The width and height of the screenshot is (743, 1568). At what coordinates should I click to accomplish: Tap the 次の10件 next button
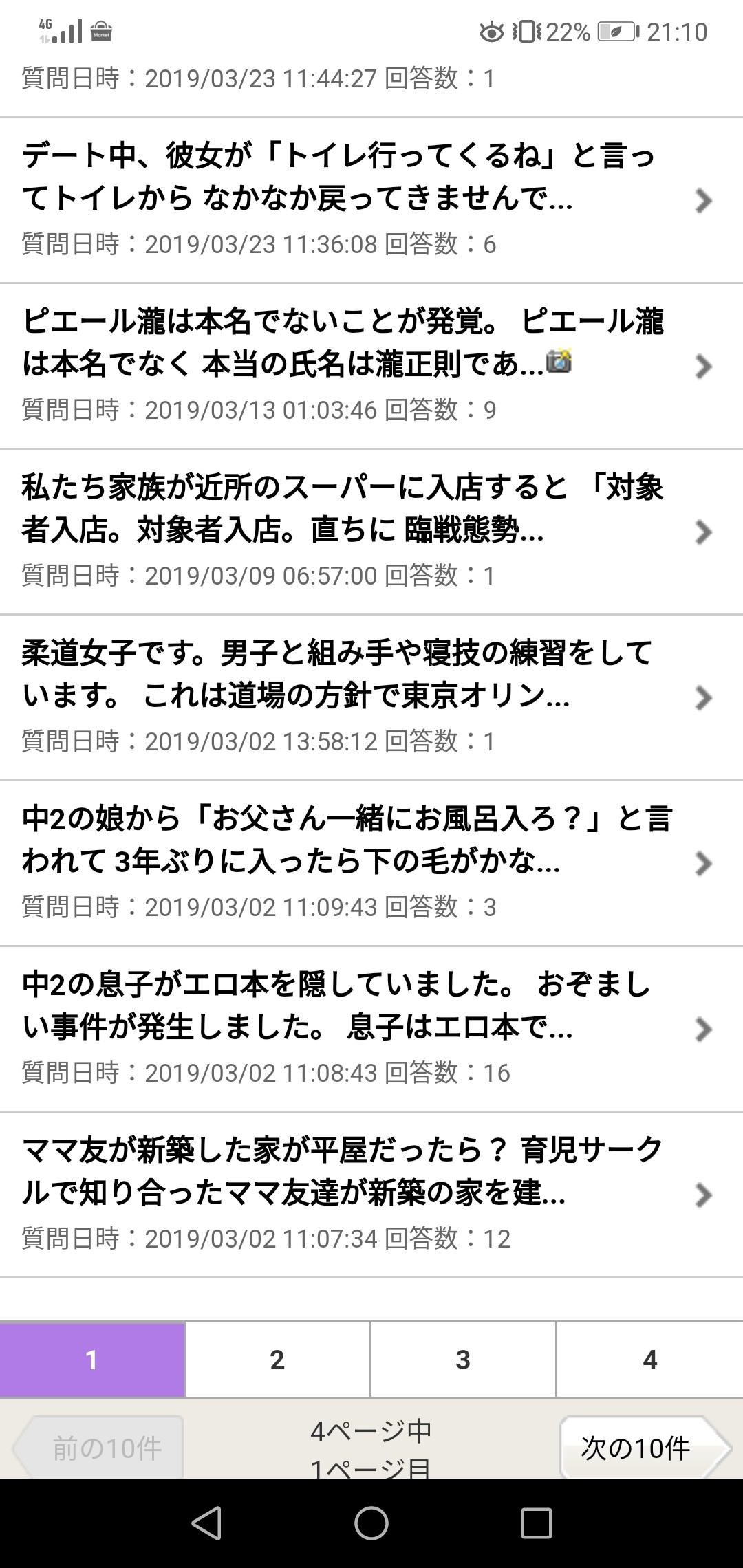click(x=643, y=1448)
